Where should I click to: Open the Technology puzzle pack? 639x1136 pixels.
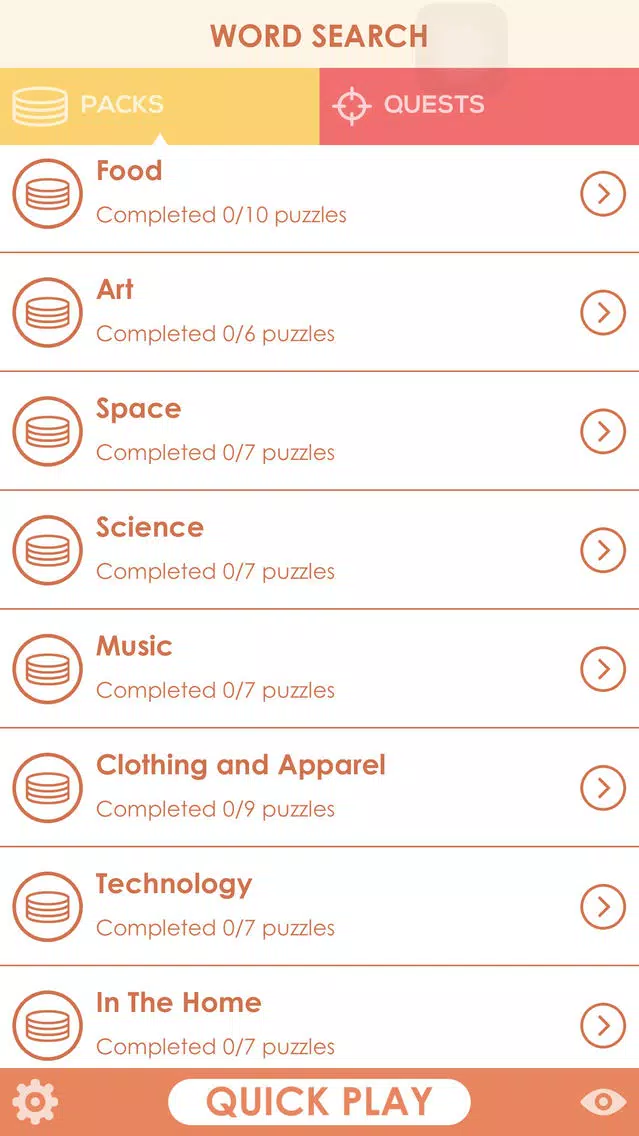click(320, 906)
